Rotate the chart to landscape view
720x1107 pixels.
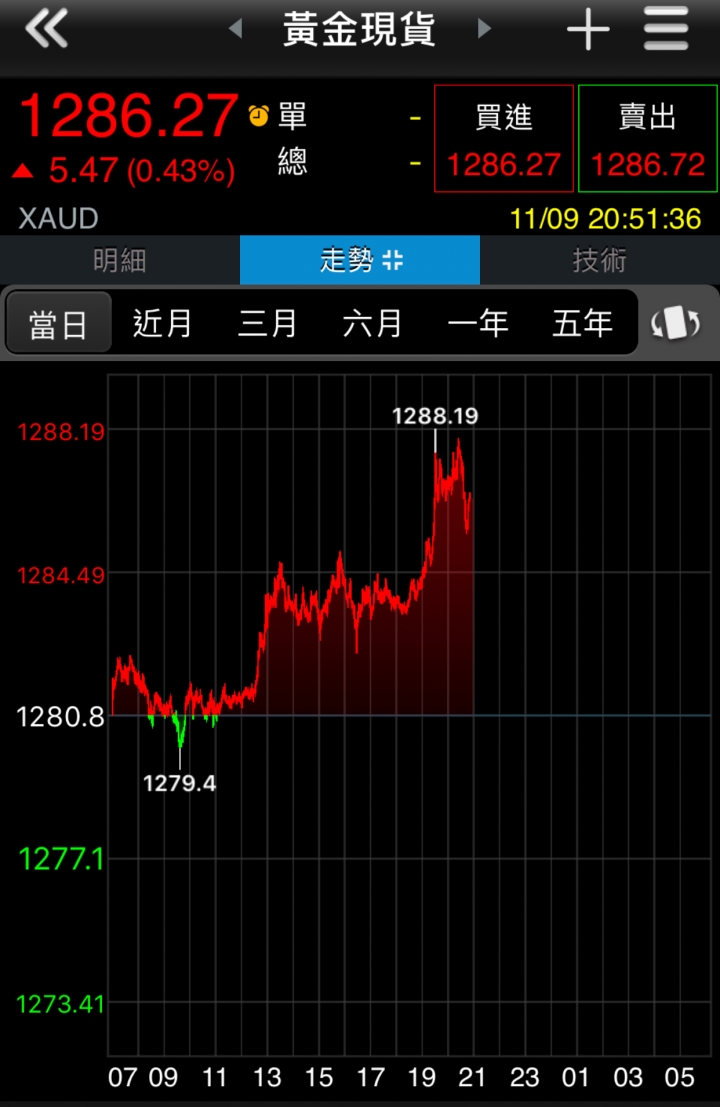(x=676, y=324)
